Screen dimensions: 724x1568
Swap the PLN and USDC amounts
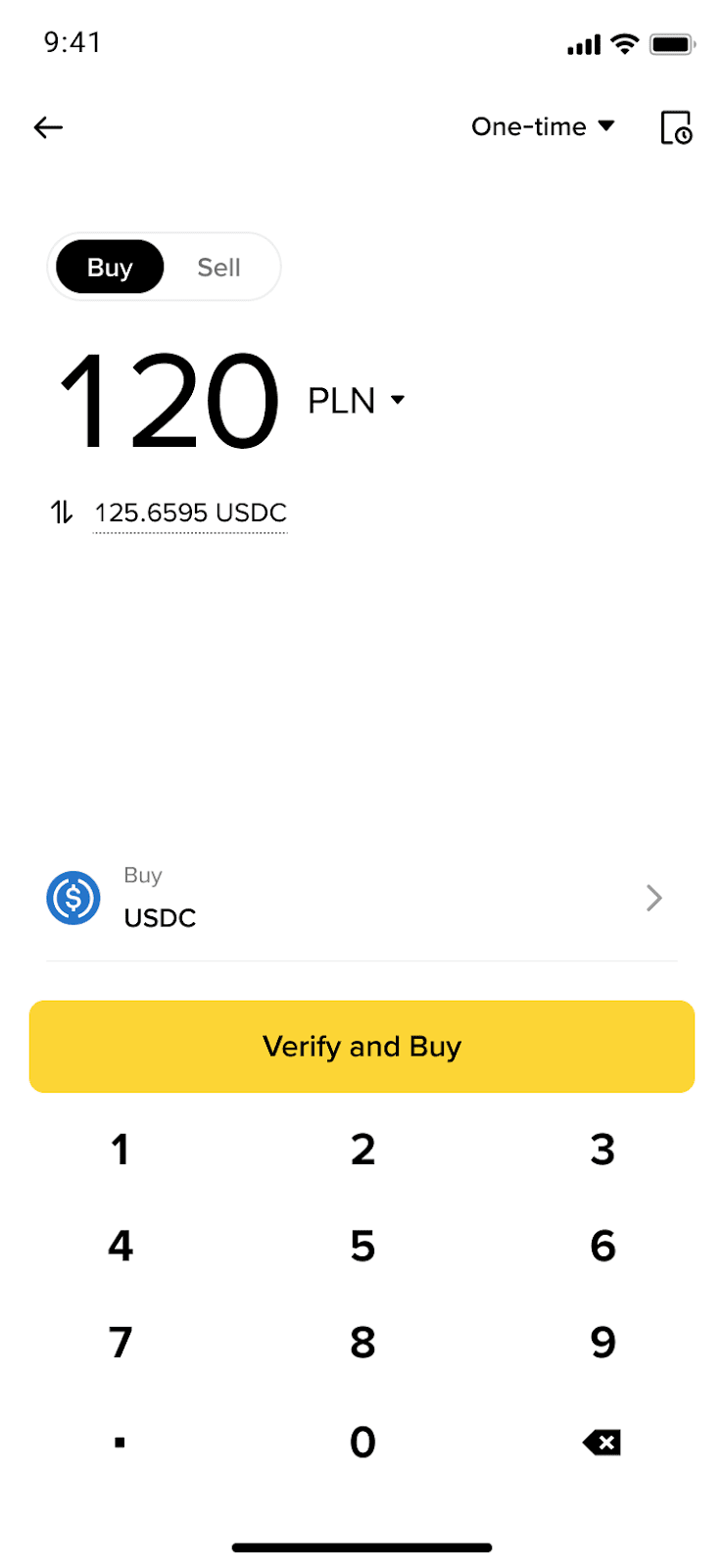pos(62,512)
